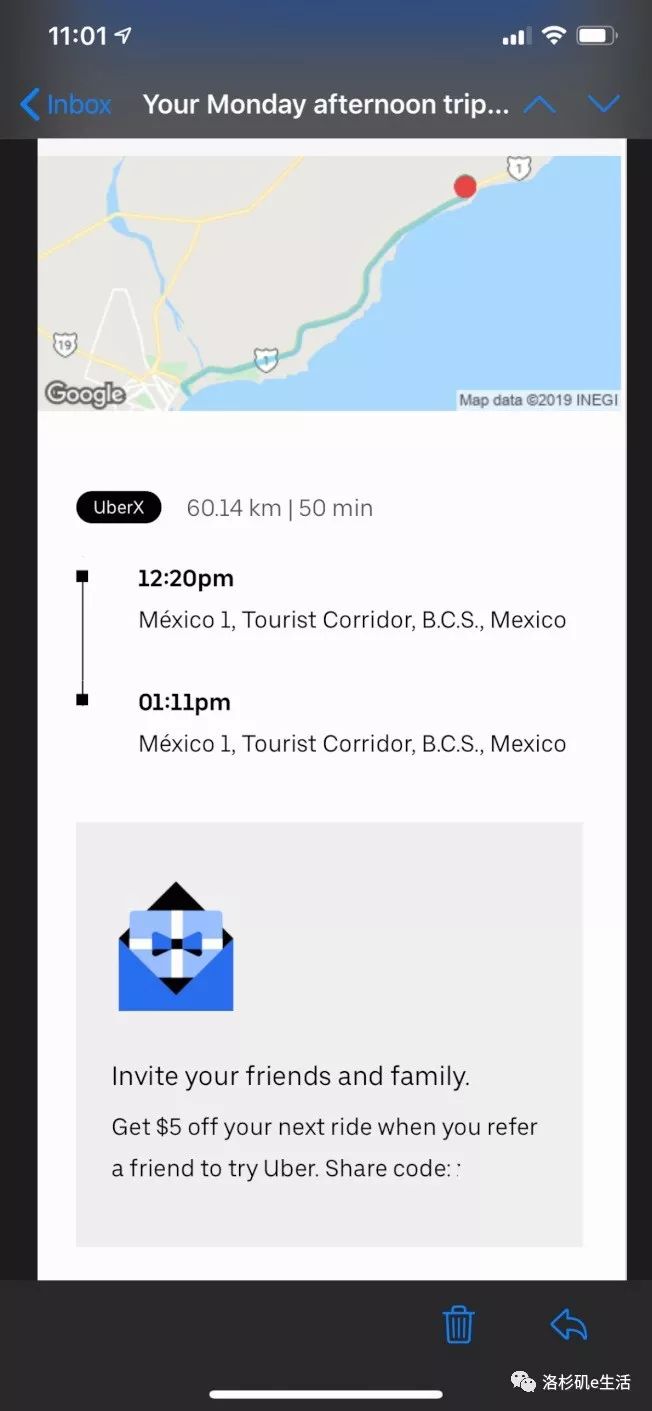Open the trip route map
This screenshot has height=1411, width=652.
329,283
